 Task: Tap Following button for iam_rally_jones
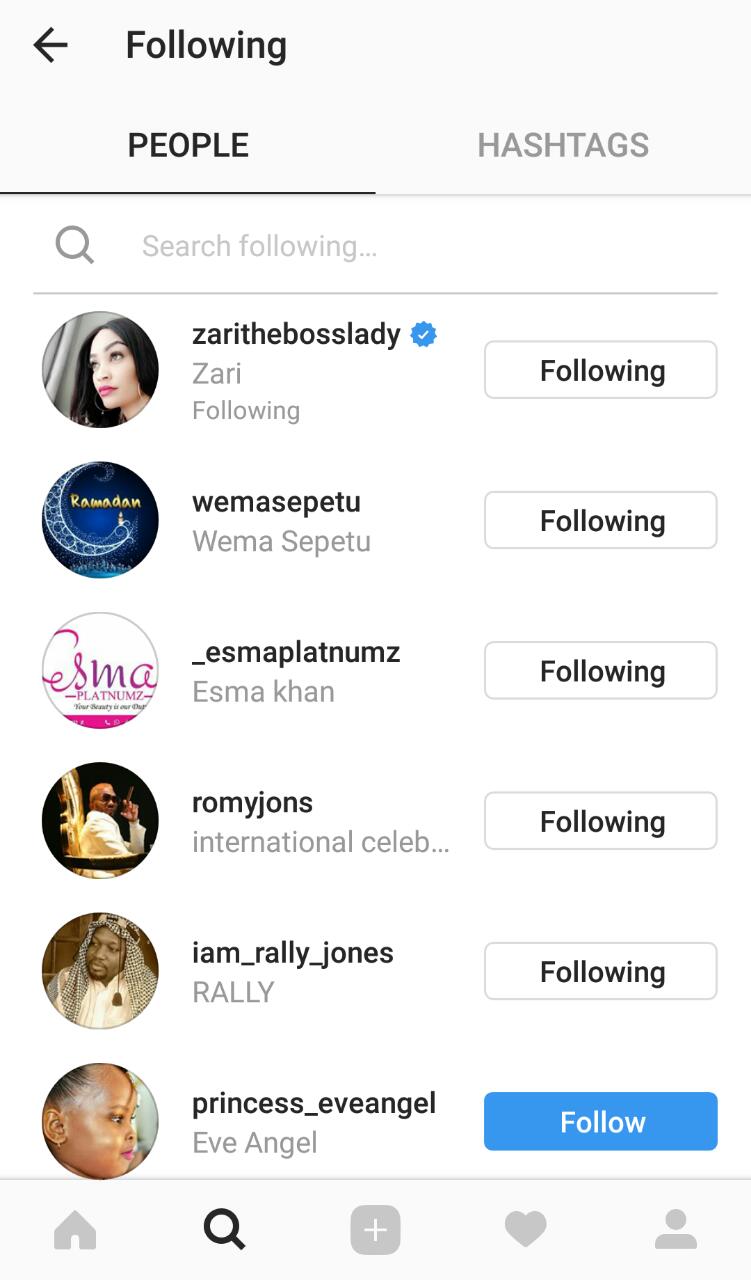pyautogui.click(x=600, y=971)
